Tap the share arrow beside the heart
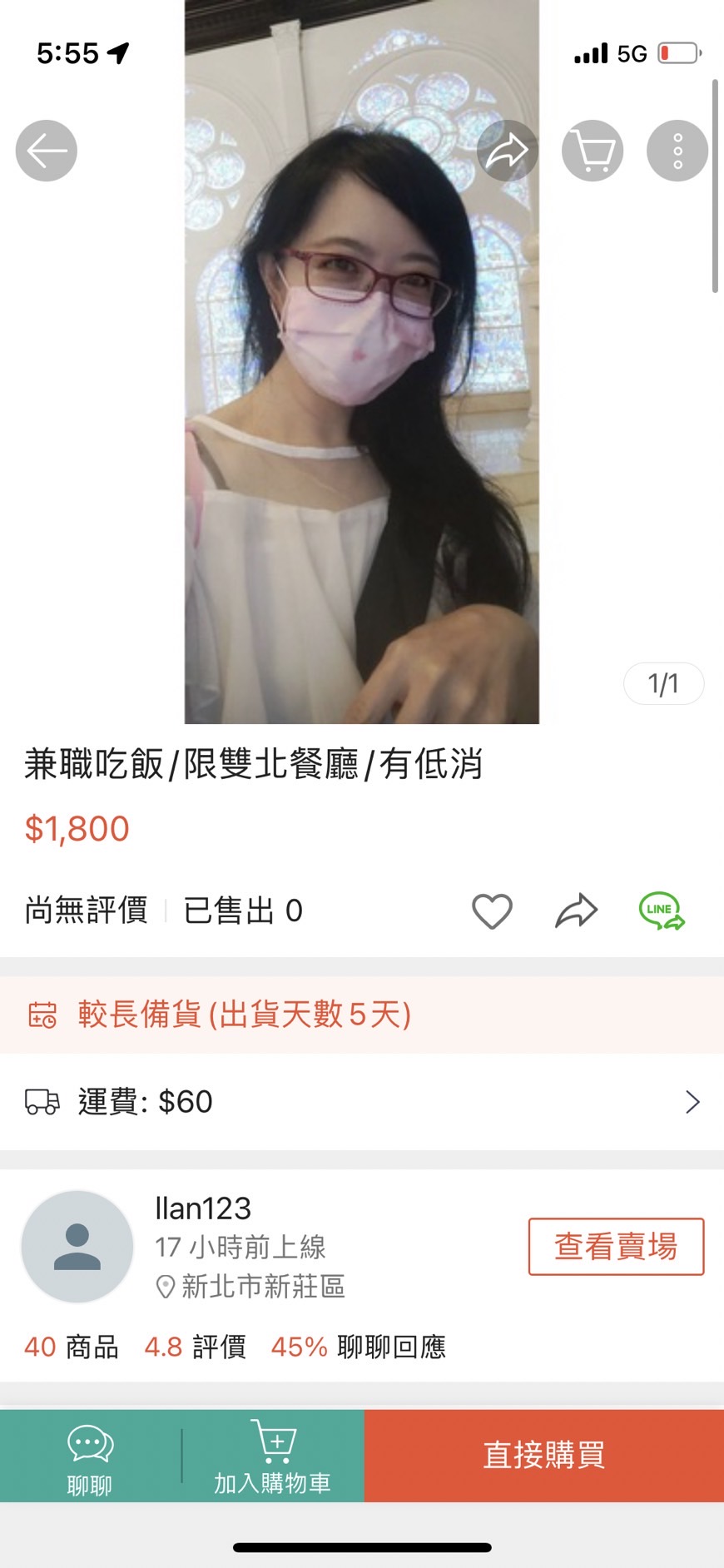The height and width of the screenshot is (1568, 724). pyautogui.click(x=576, y=911)
